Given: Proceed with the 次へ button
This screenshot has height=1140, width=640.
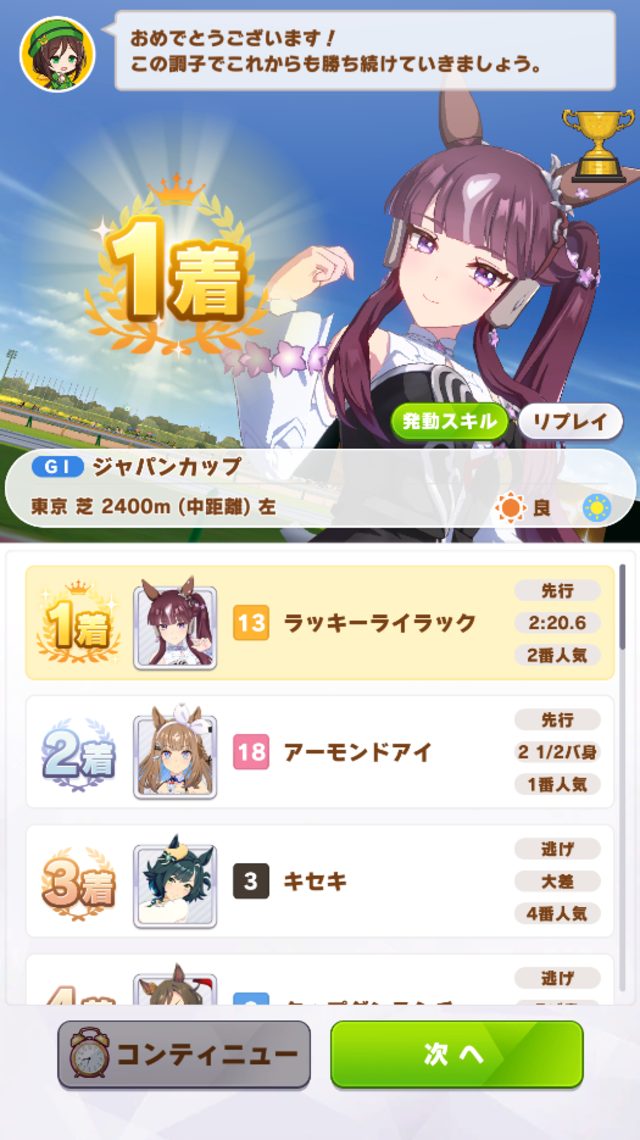Looking at the screenshot, I should coord(456,1054).
